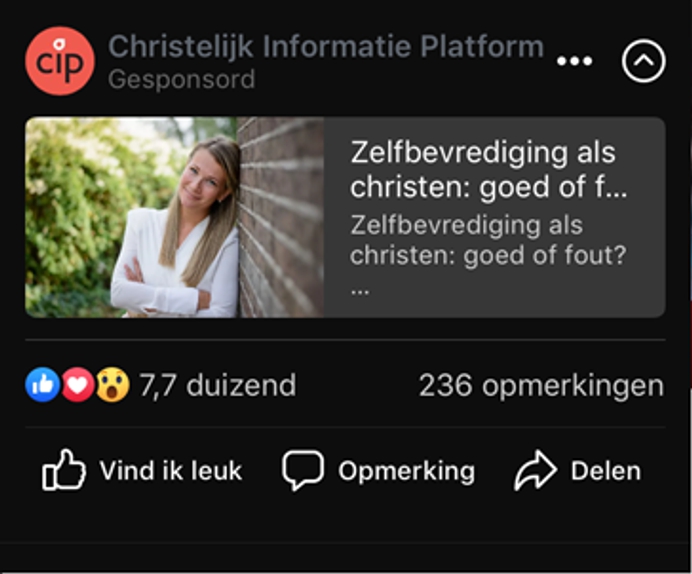Tap Opmerking to write a comment
692x574 pixels.
pyautogui.click(x=378, y=471)
